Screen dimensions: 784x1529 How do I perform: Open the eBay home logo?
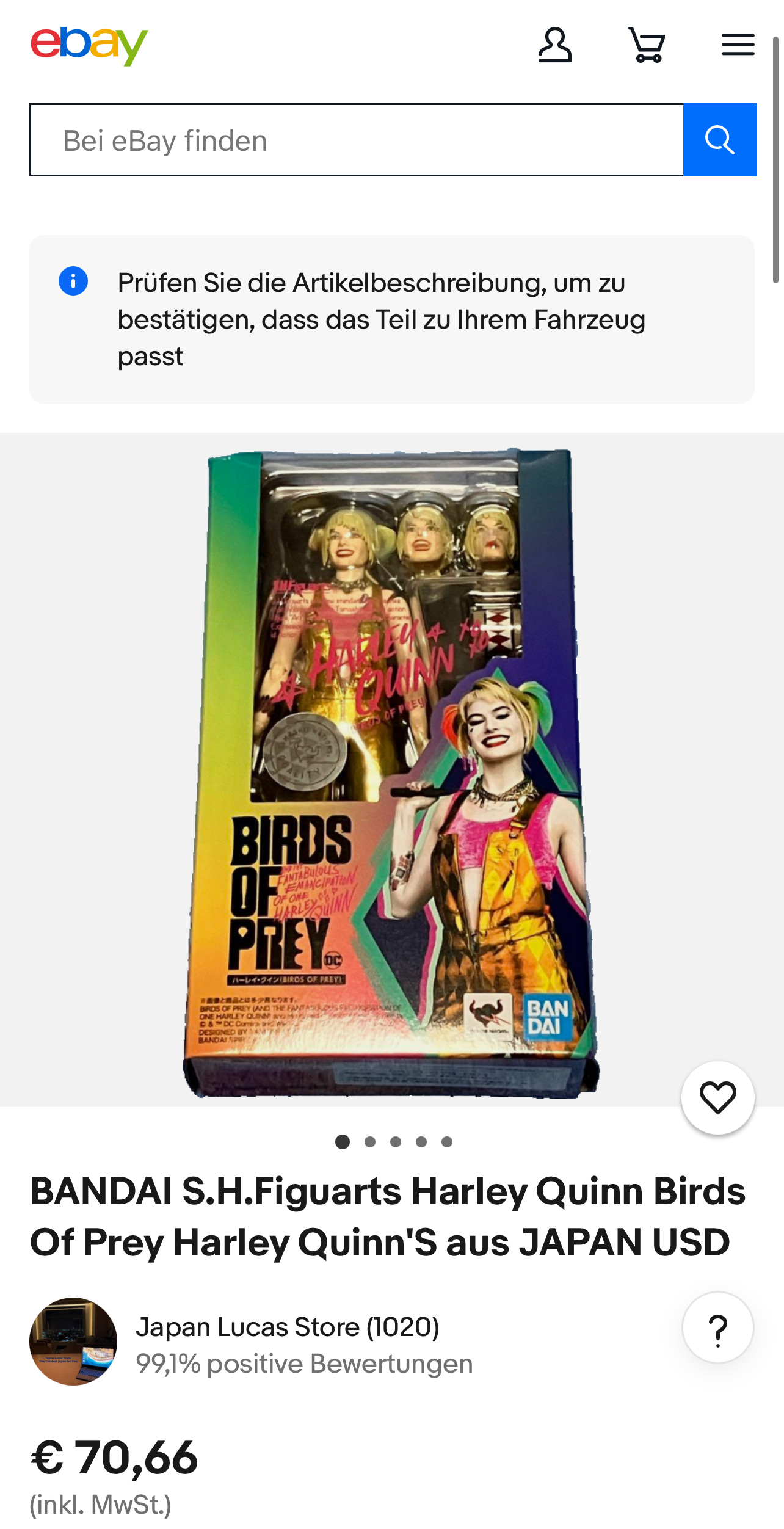[89, 45]
